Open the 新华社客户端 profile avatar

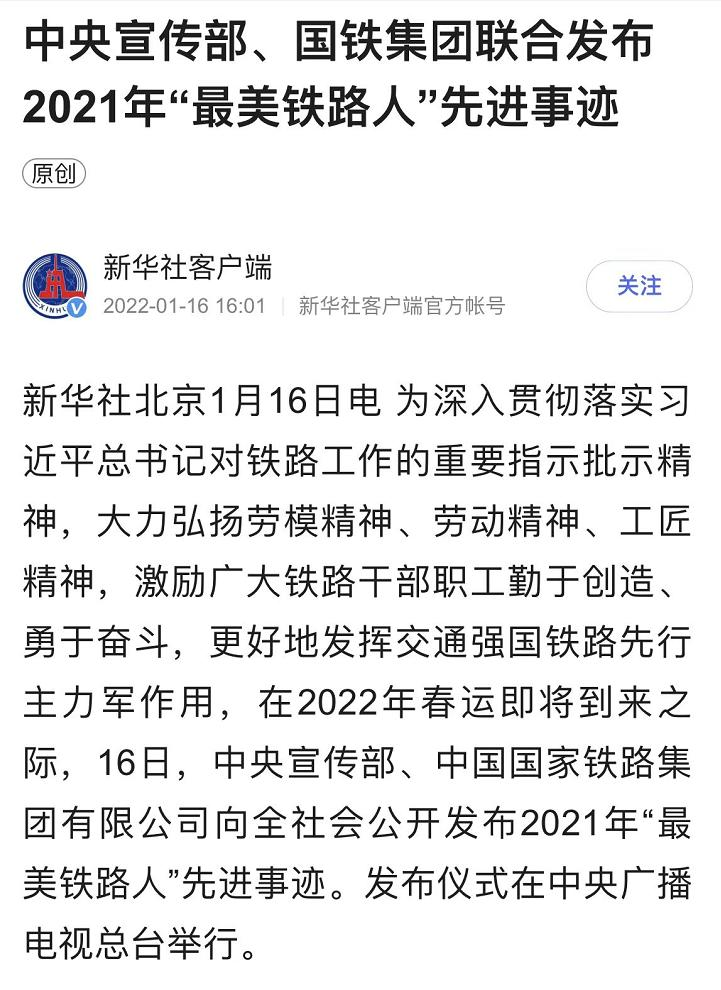click(x=56, y=286)
